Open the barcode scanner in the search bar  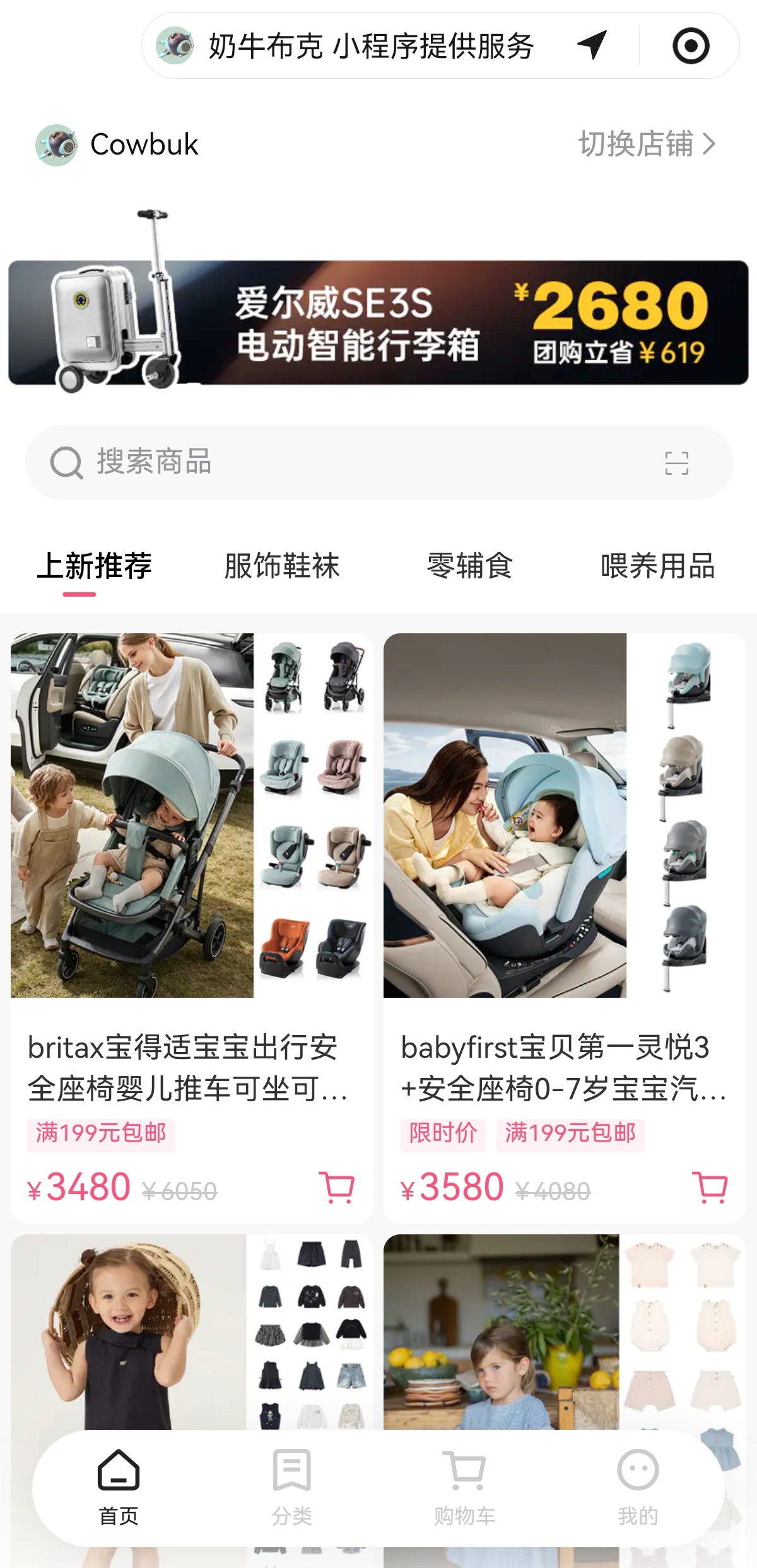(676, 463)
